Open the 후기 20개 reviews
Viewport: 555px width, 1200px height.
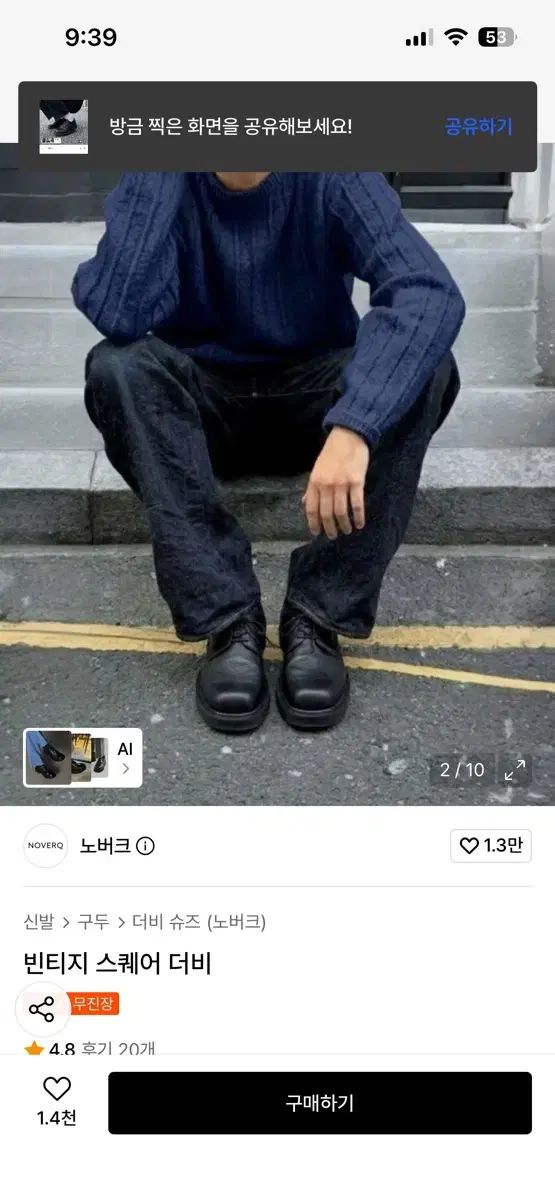click(118, 1049)
